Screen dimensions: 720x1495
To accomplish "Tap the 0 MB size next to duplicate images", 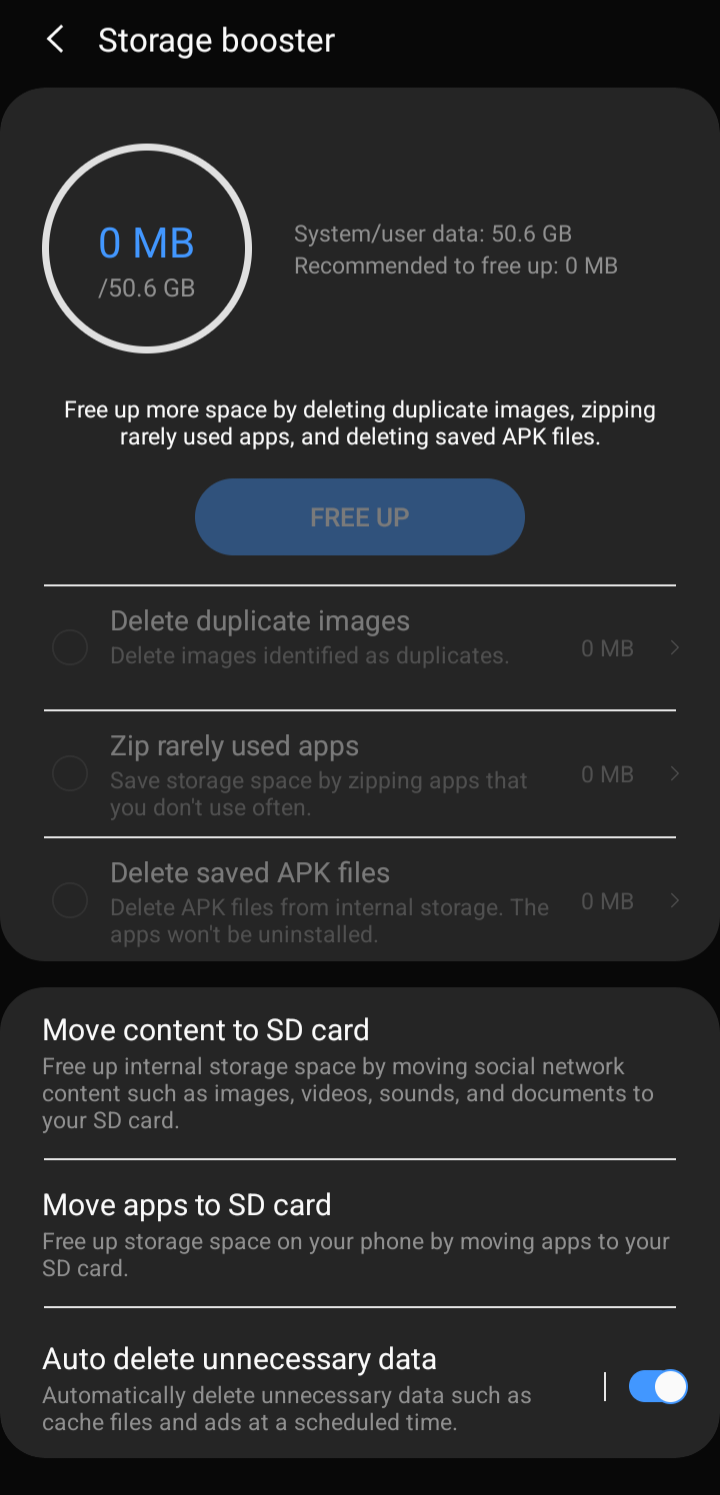I will 606,648.
